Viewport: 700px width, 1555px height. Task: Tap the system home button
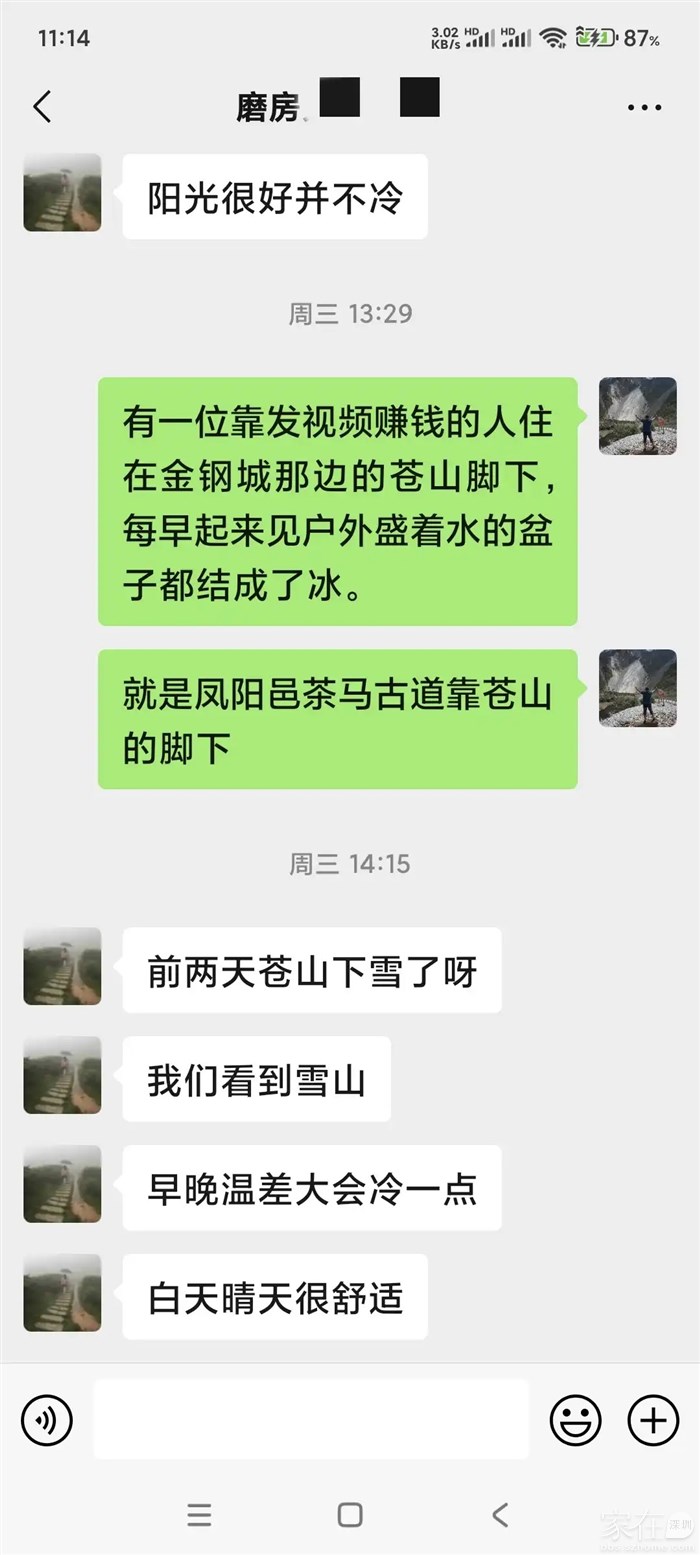(x=350, y=1515)
